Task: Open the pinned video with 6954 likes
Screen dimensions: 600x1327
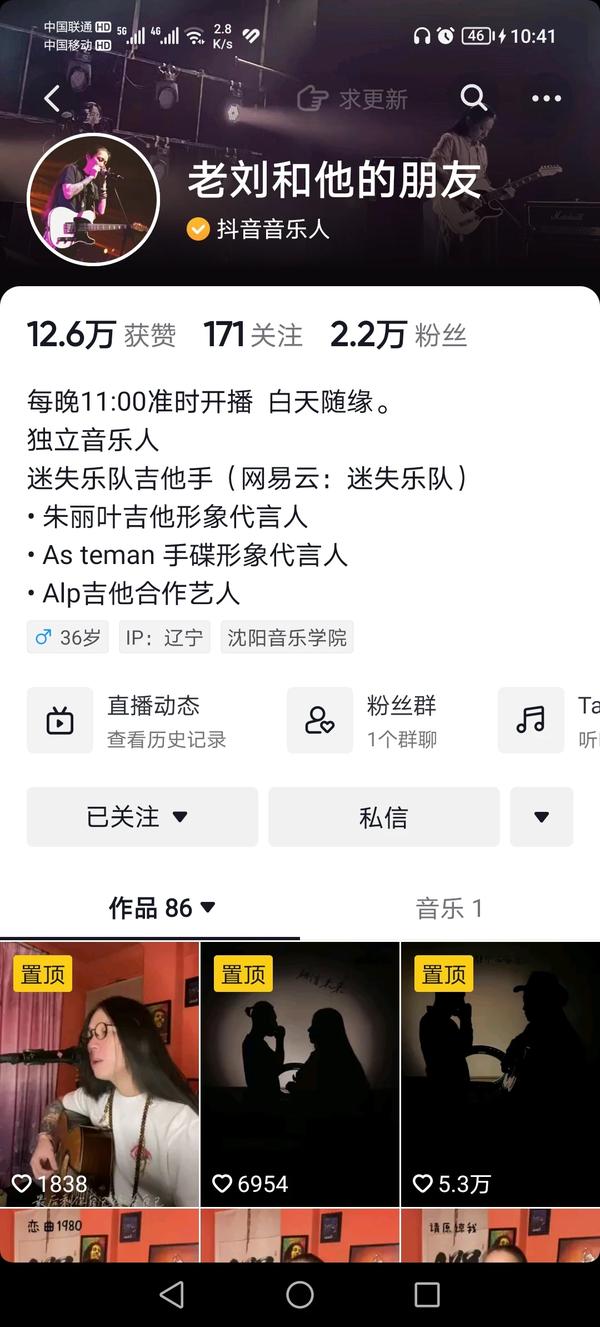Action: click(x=300, y=1075)
